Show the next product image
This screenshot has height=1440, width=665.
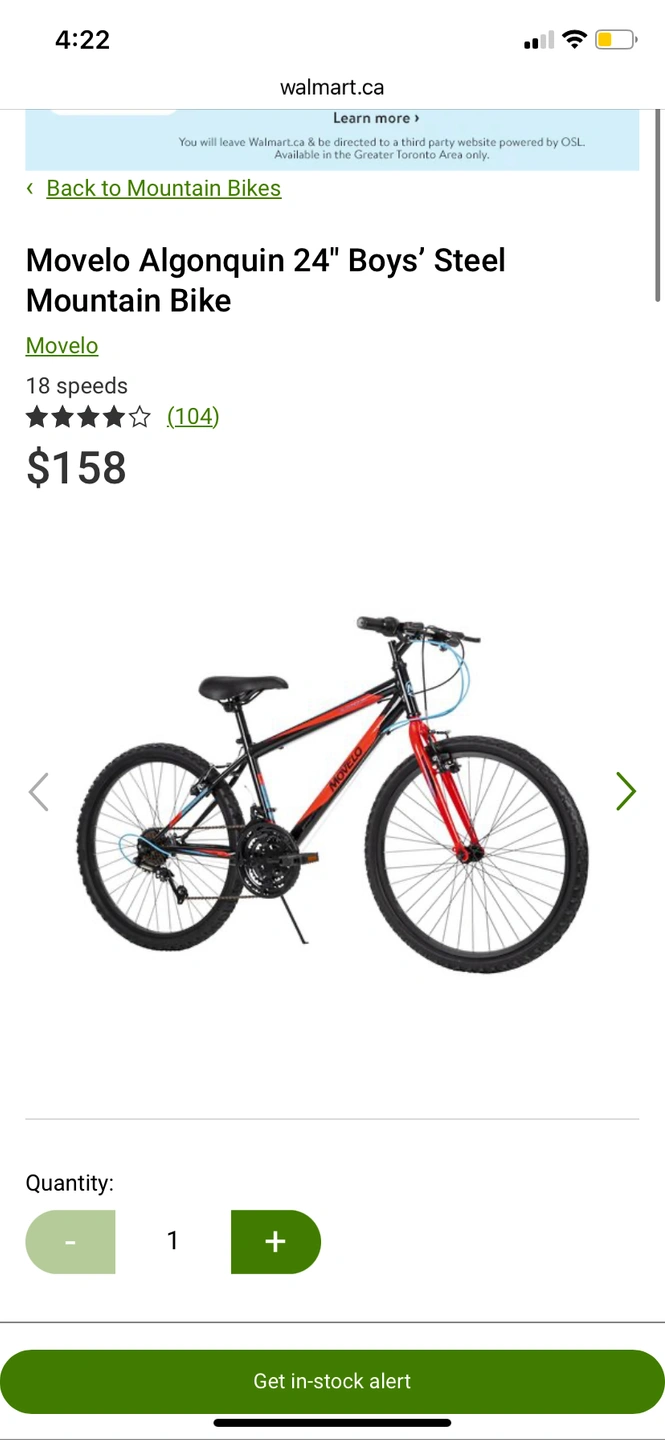pyautogui.click(x=626, y=791)
